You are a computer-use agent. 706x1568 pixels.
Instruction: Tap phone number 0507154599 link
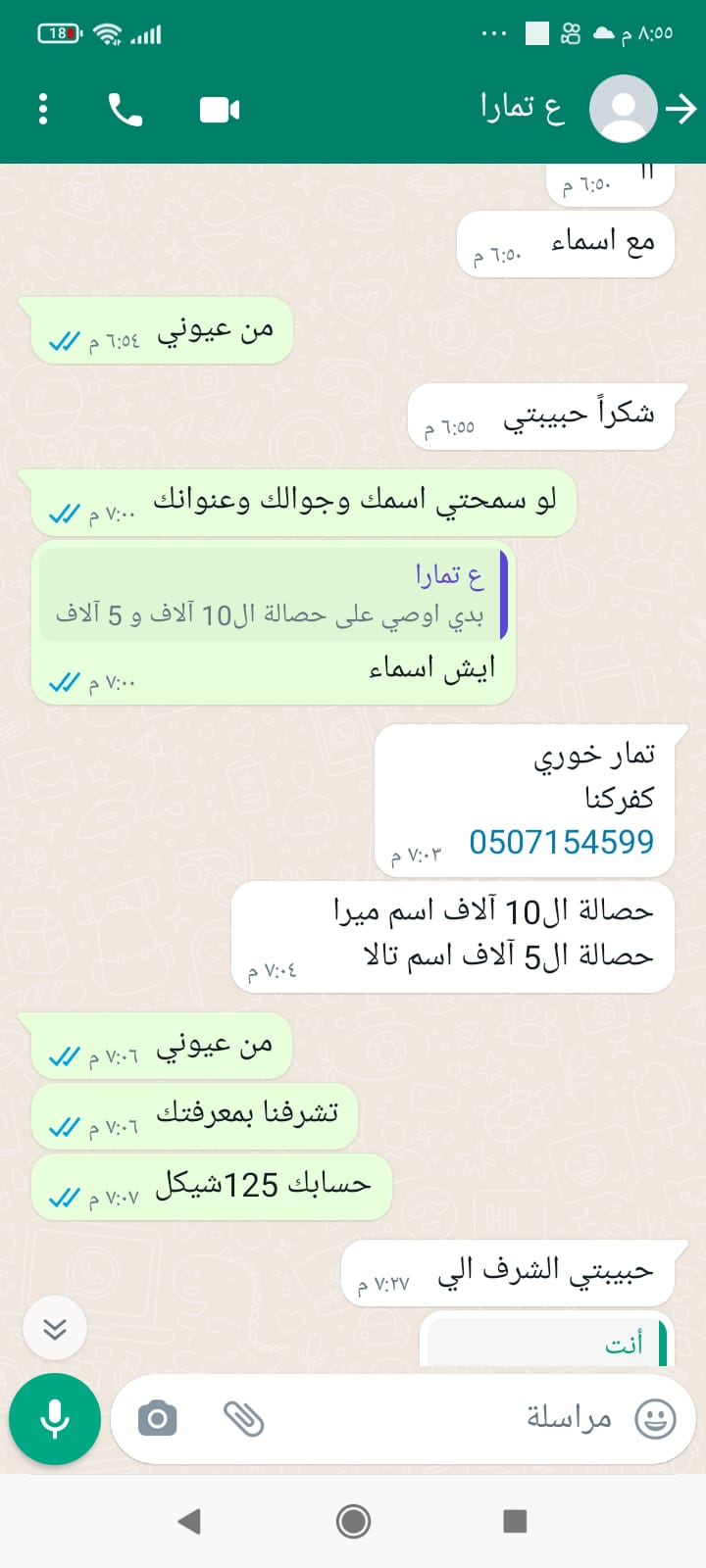pyautogui.click(x=561, y=842)
